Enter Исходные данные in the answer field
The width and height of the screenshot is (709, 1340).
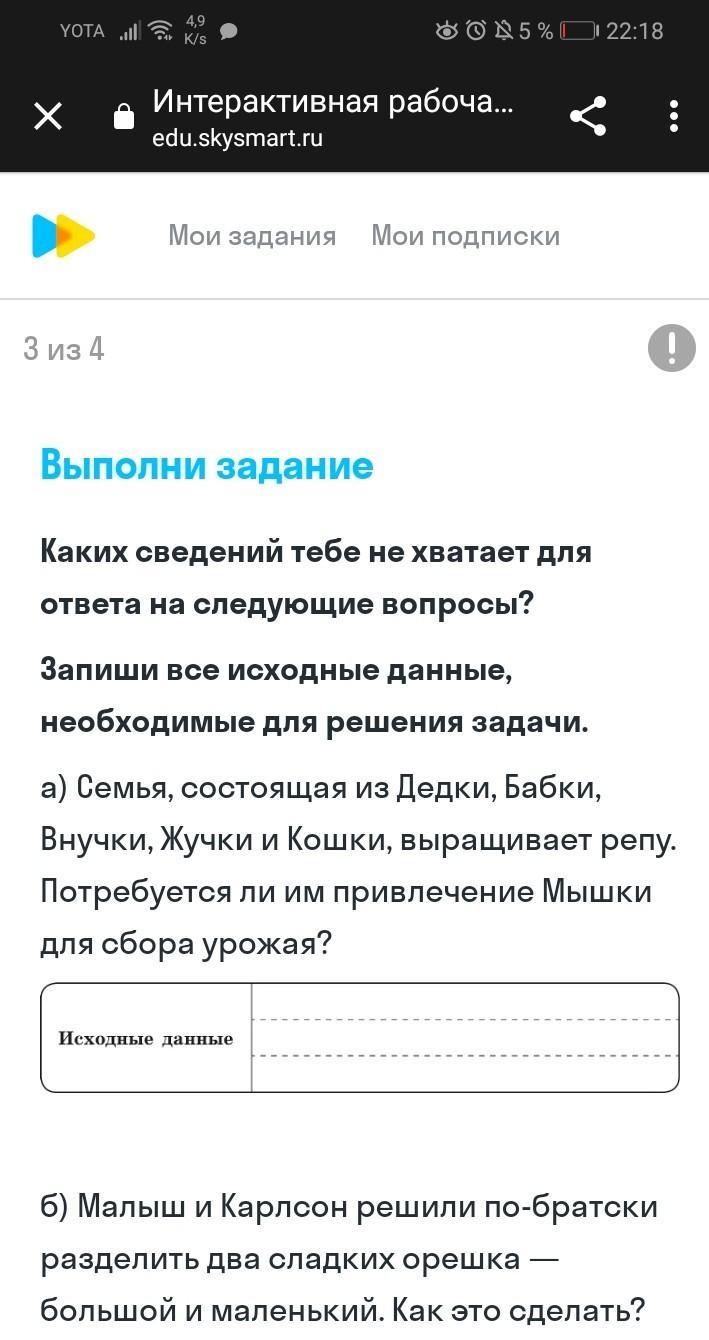(x=465, y=1038)
